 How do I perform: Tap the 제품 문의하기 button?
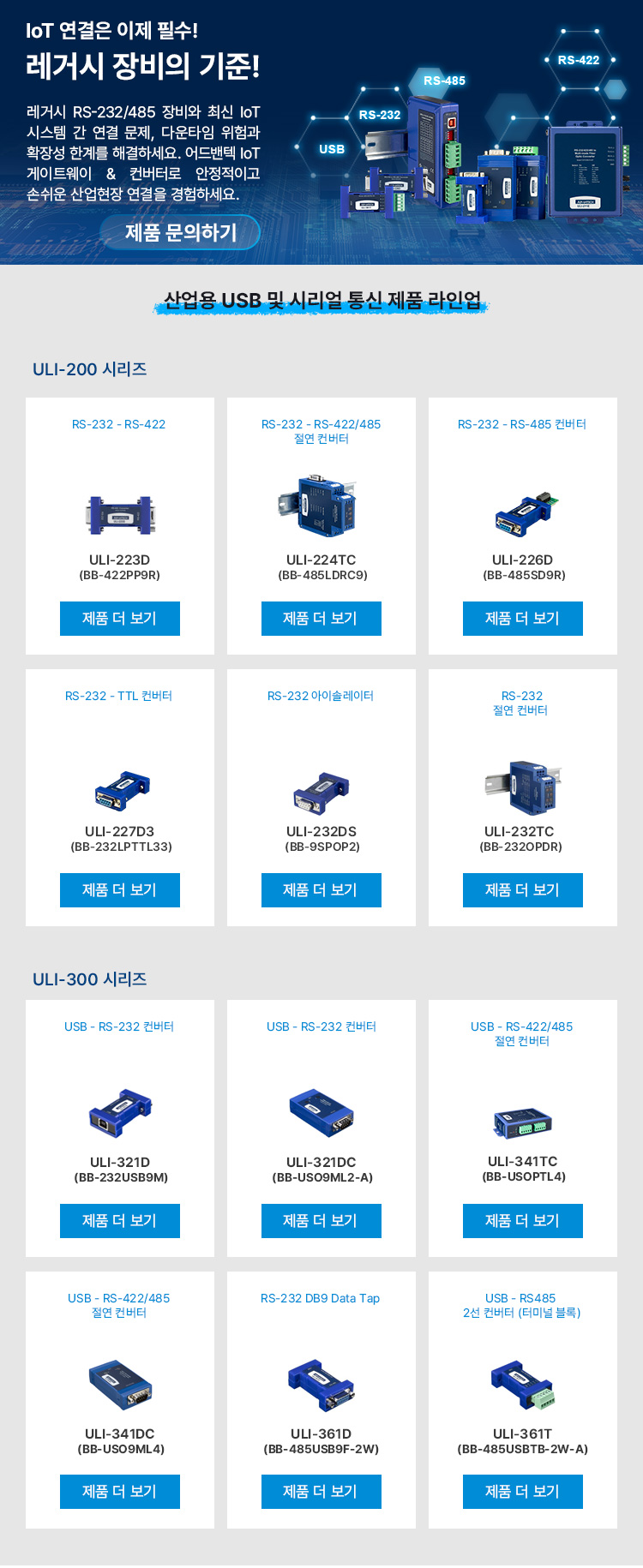pyautogui.click(x=180, y=232)
